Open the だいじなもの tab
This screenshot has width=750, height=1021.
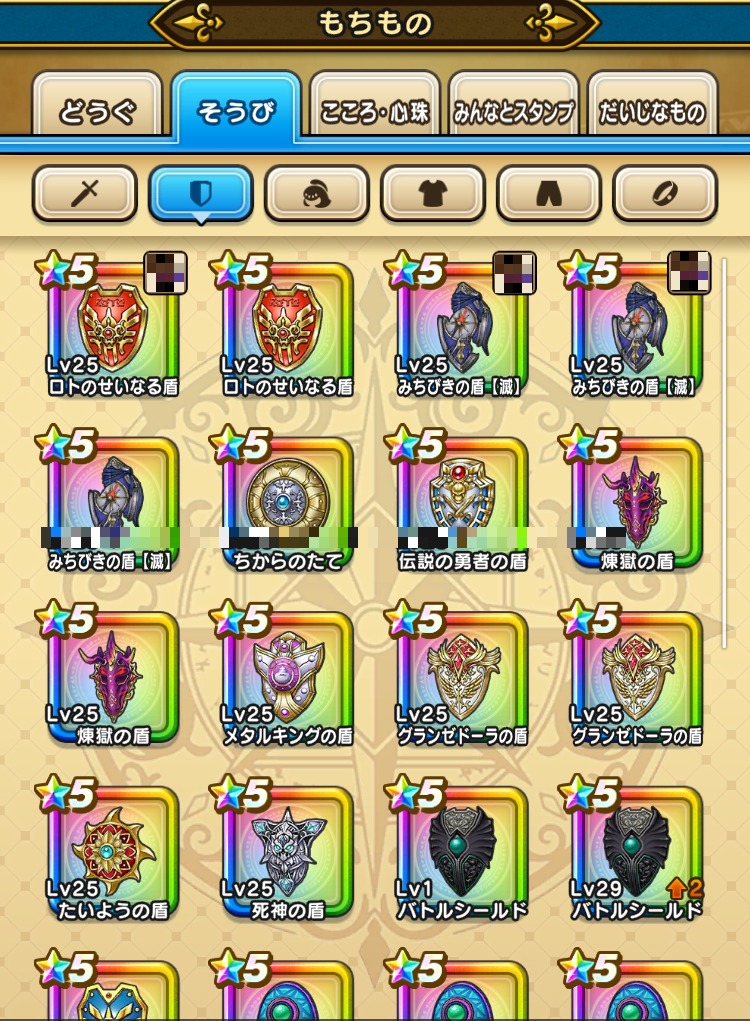[653, 111]
